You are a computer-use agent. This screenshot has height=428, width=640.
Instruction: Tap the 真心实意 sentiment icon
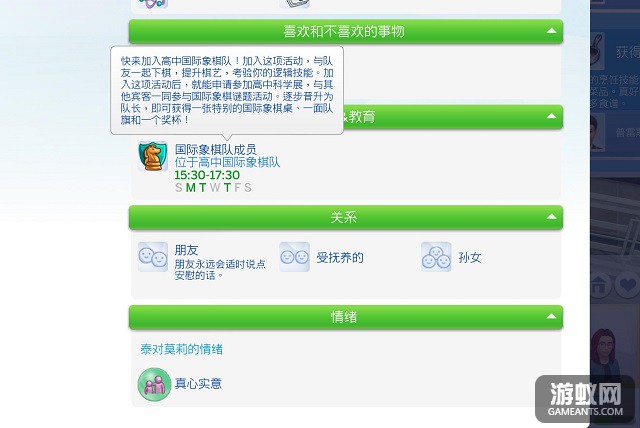tap(154, 384)
